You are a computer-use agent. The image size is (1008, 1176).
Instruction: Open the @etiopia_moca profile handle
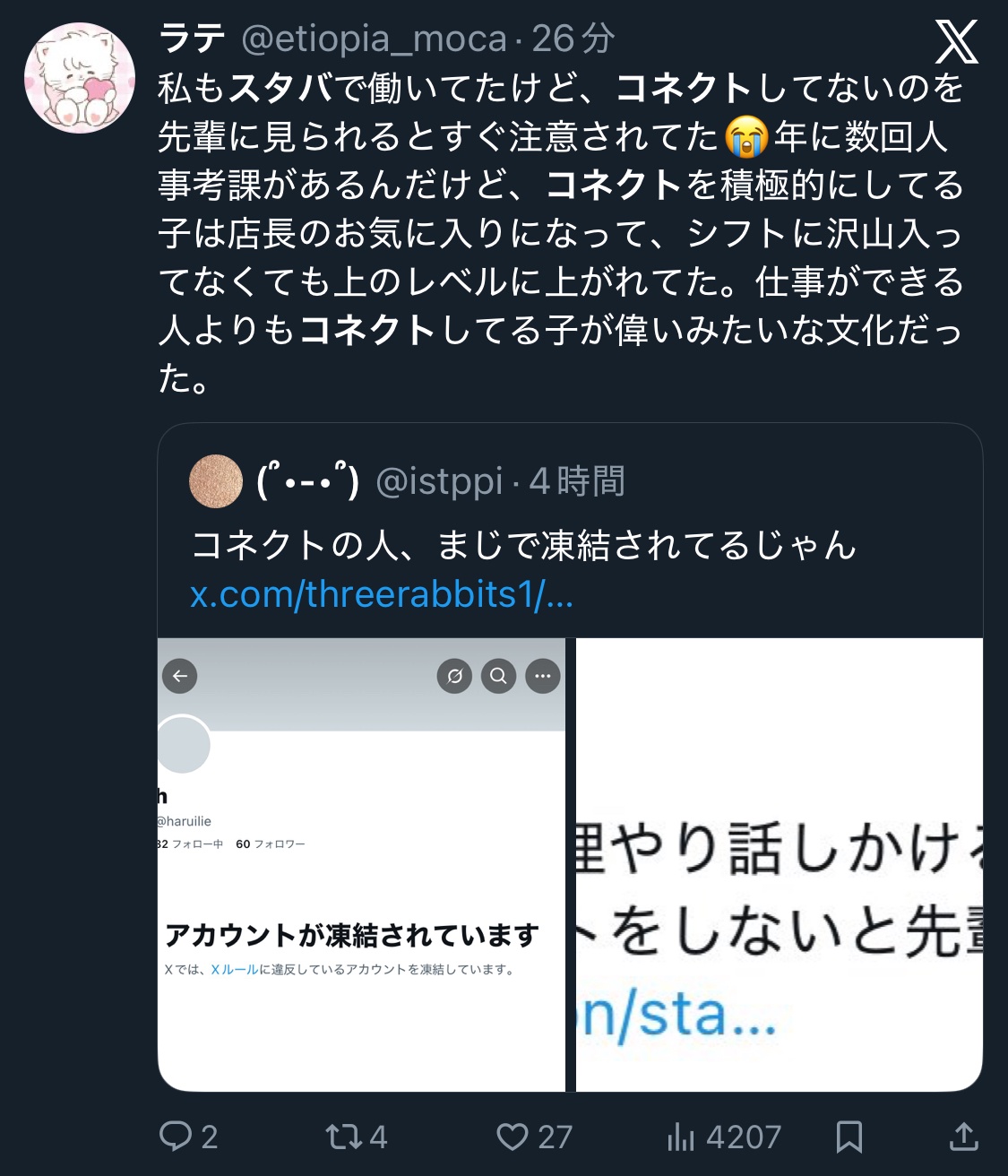point(374,39)
